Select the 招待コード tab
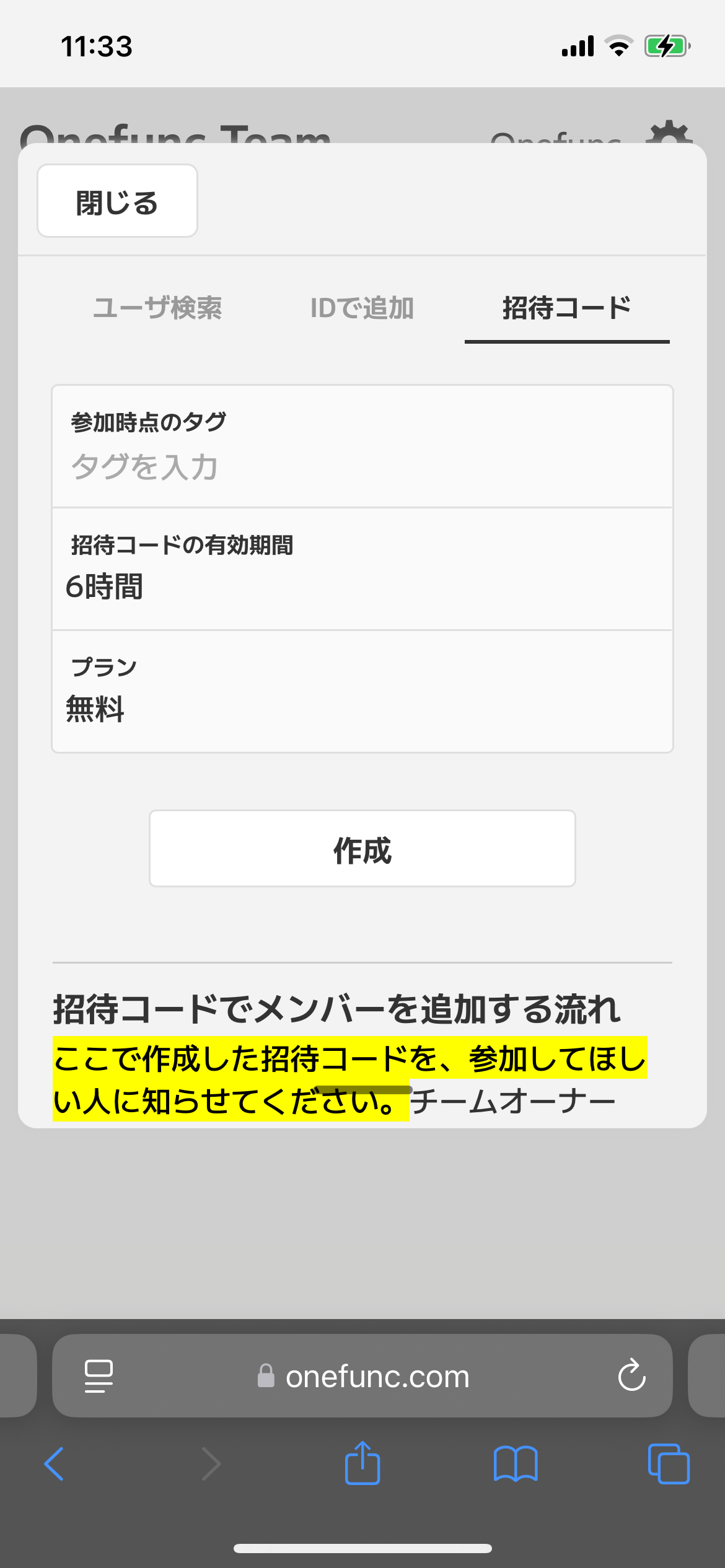The image size is (725, 1568). click(x=567, y=308)
